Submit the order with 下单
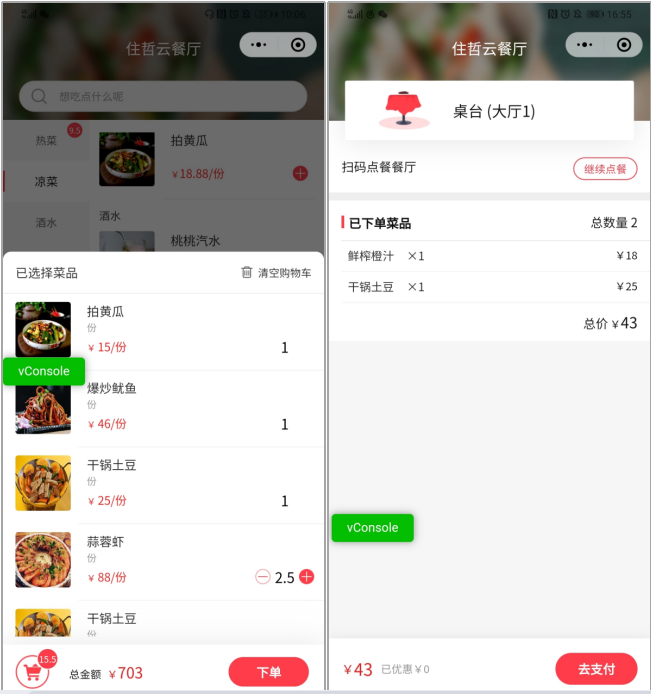 268,672
